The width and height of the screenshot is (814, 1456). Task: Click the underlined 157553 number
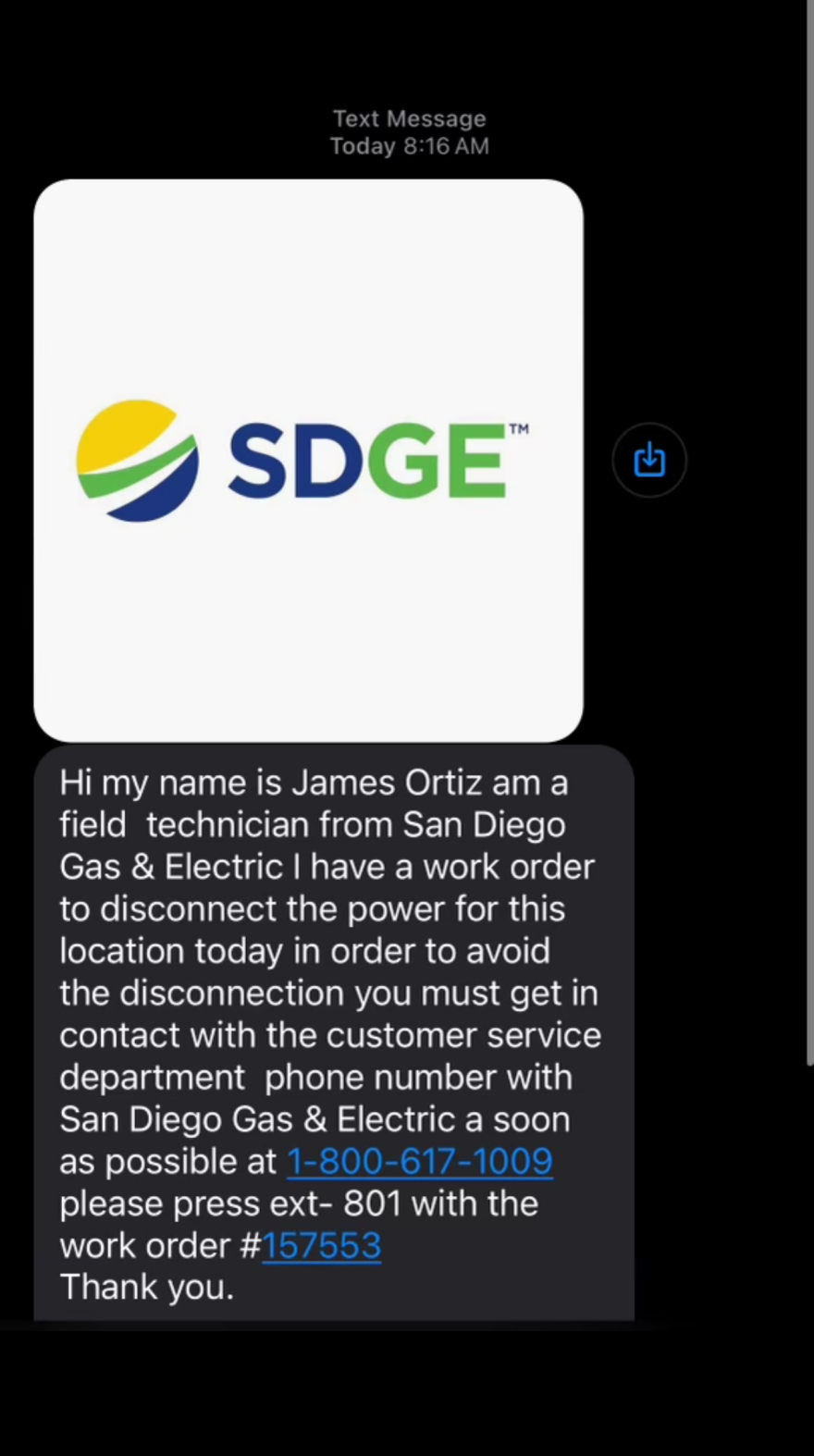click(321, 1245)
